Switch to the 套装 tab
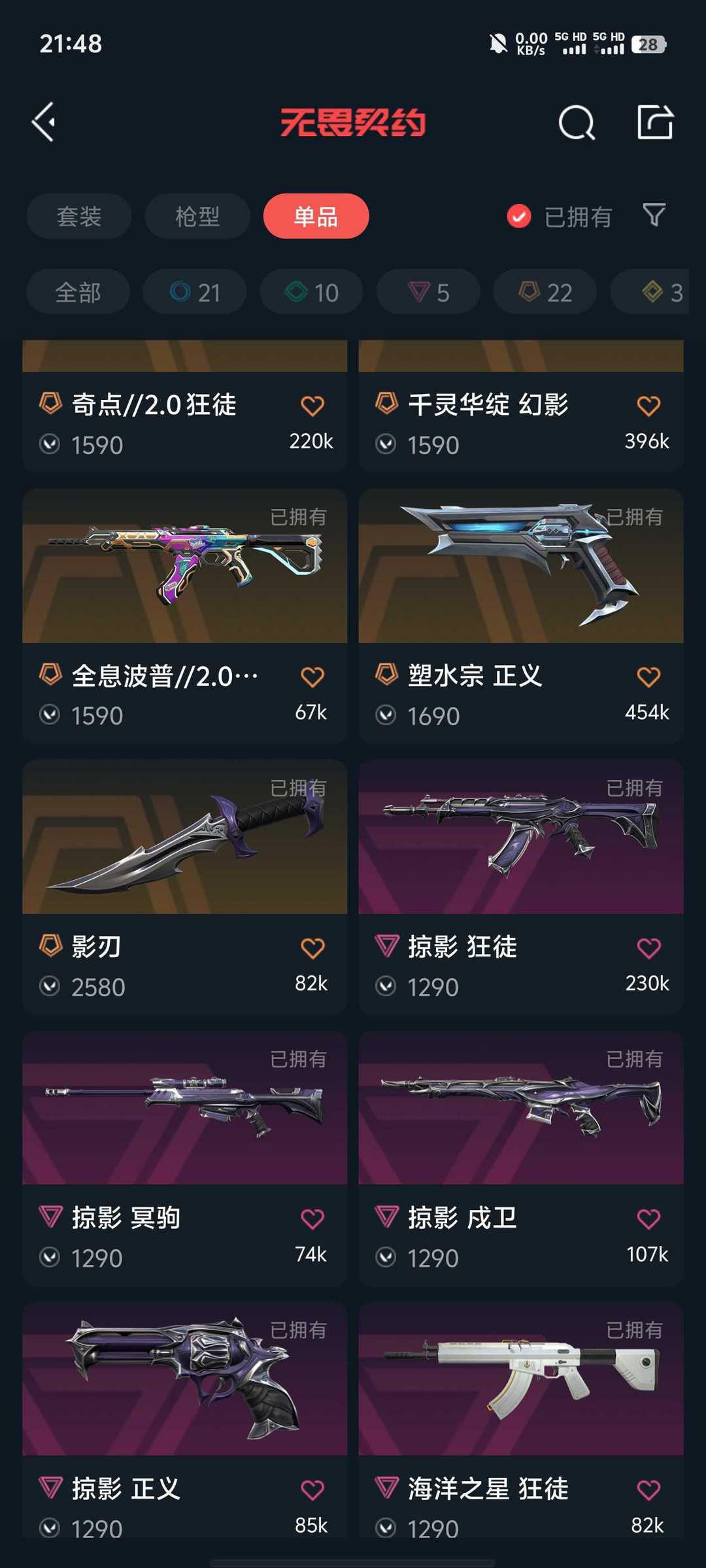 tap(79, 216)
